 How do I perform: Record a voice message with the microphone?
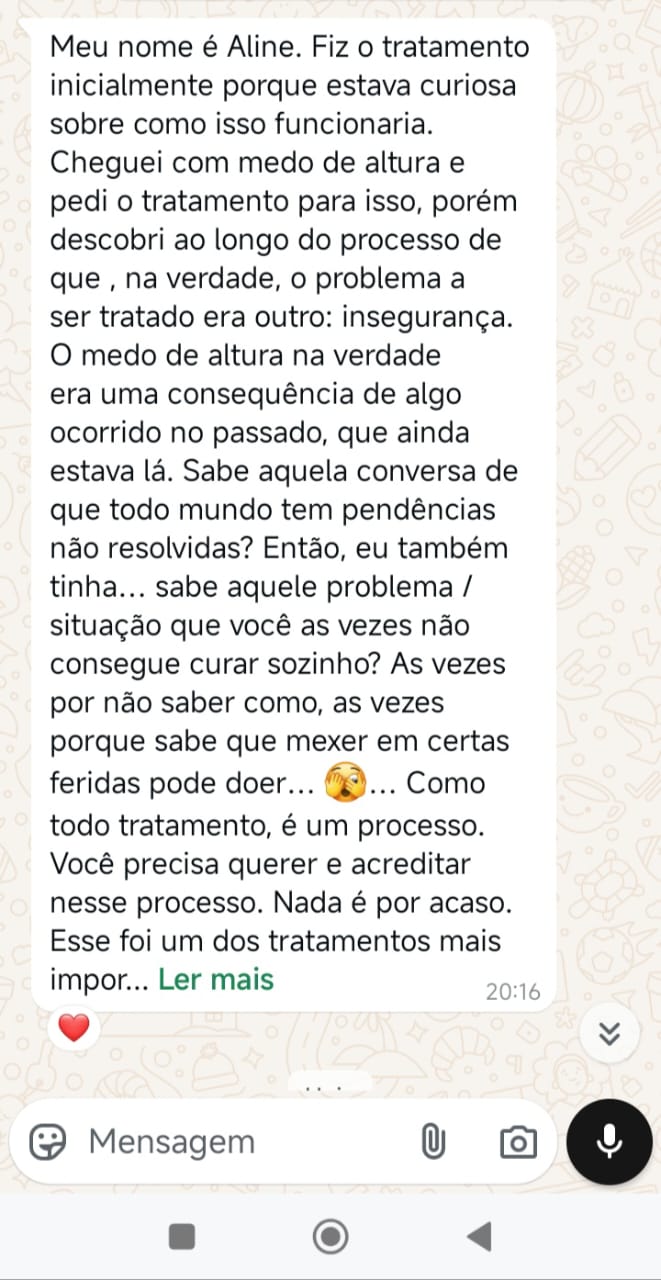[610, 1141]
